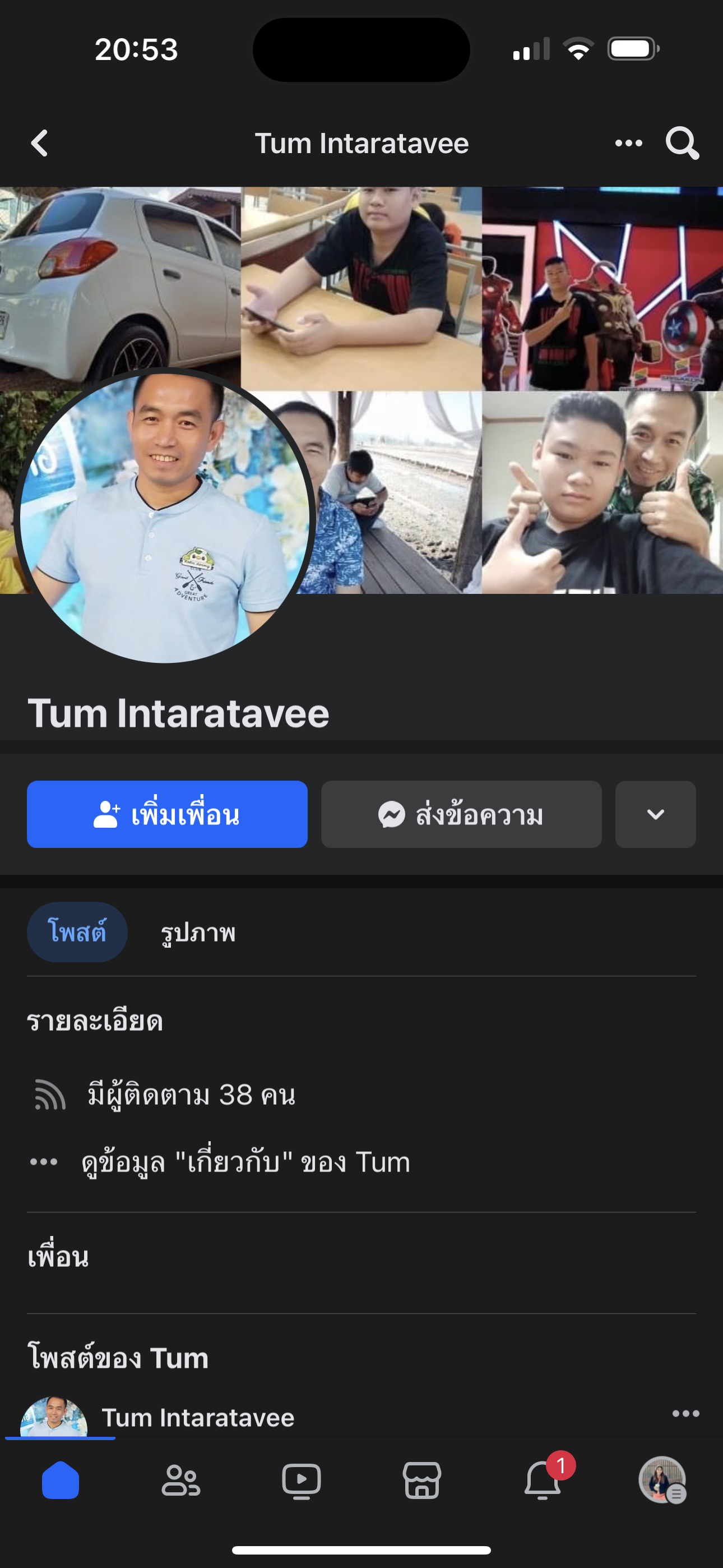
Task: Open the Marketplace tab
Action: (x=421, y=1481)
